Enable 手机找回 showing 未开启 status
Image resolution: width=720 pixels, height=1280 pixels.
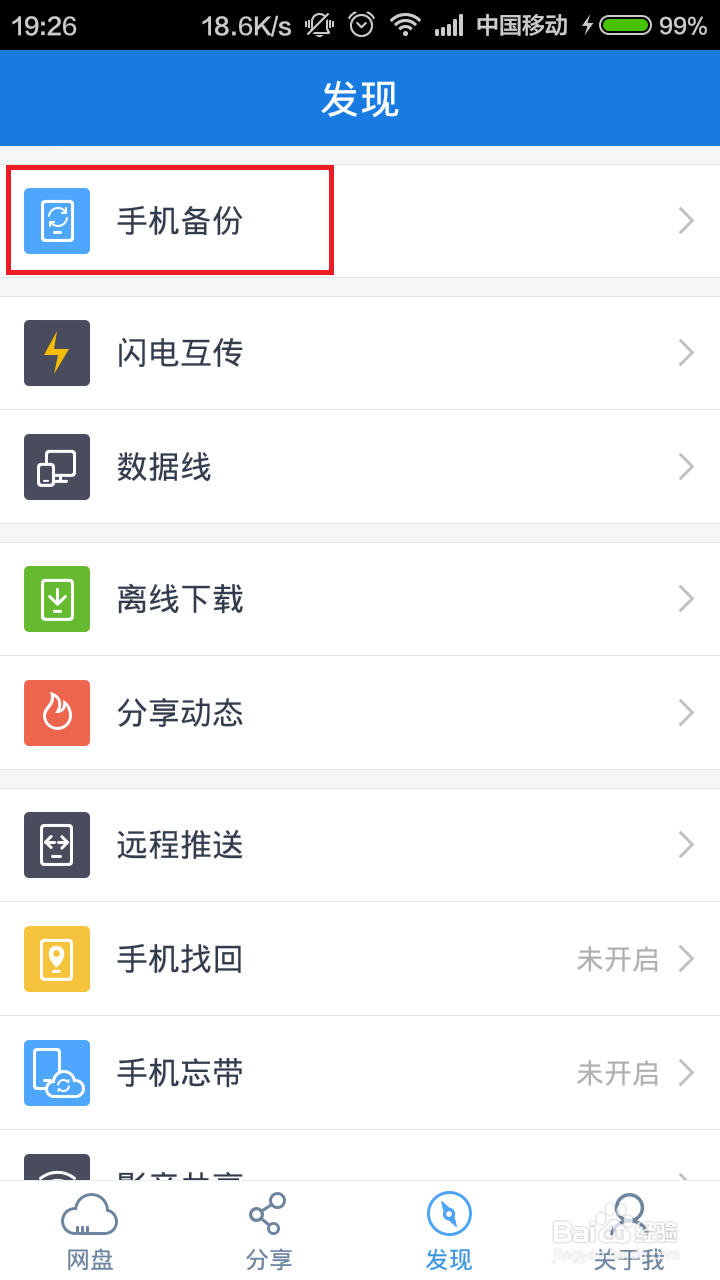[617, 959]
